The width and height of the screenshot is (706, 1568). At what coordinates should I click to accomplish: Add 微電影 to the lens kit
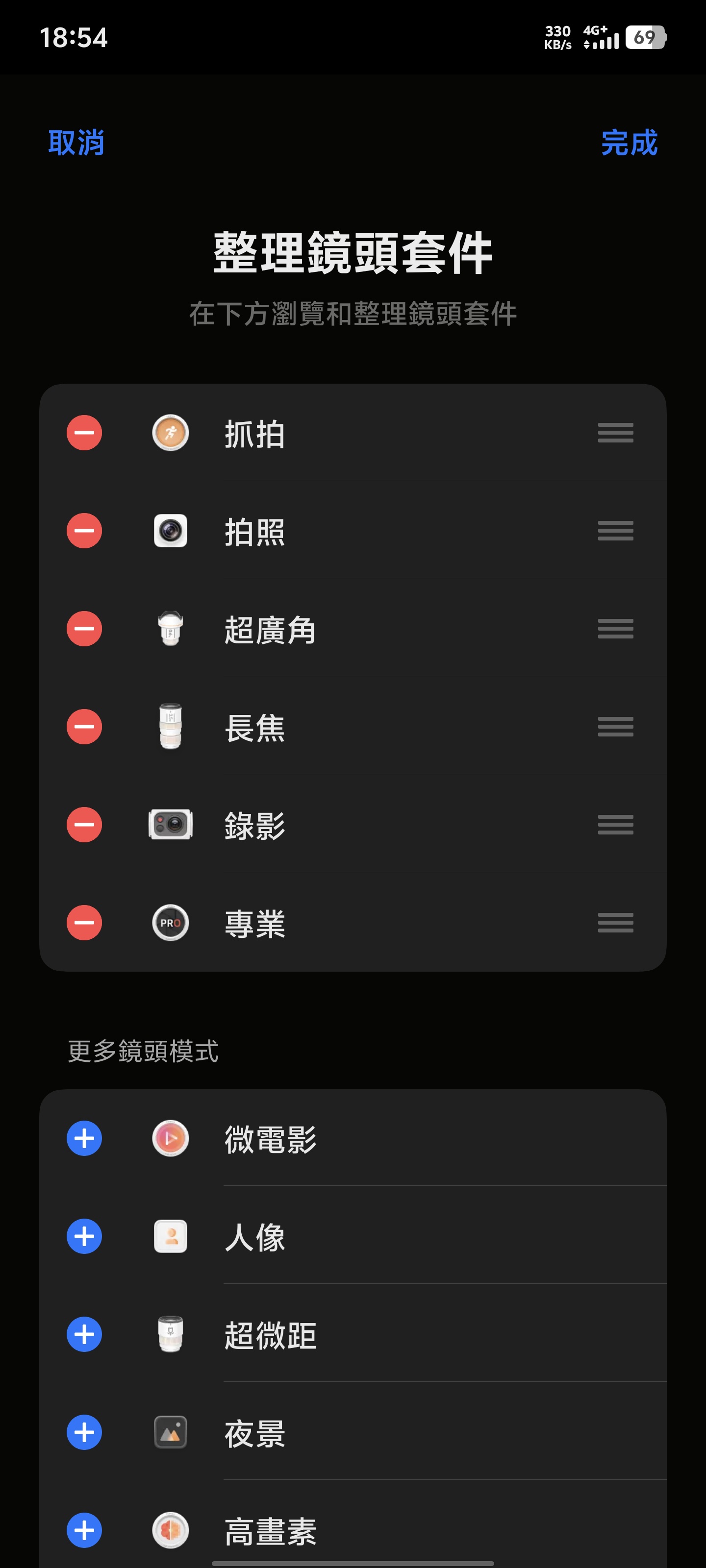click(x=84, y=1138)
